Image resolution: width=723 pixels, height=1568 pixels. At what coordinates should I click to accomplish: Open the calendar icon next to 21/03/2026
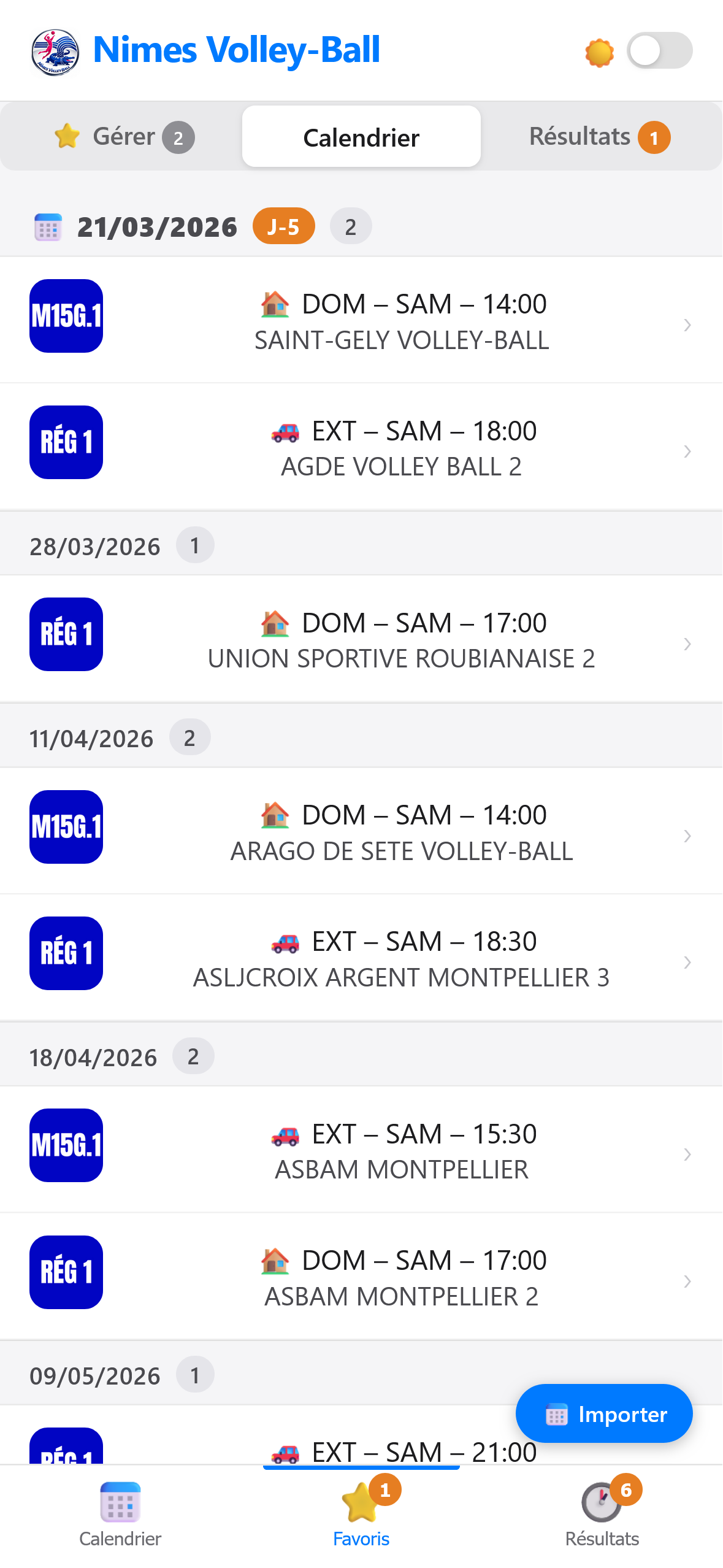[x=48, y=226]
